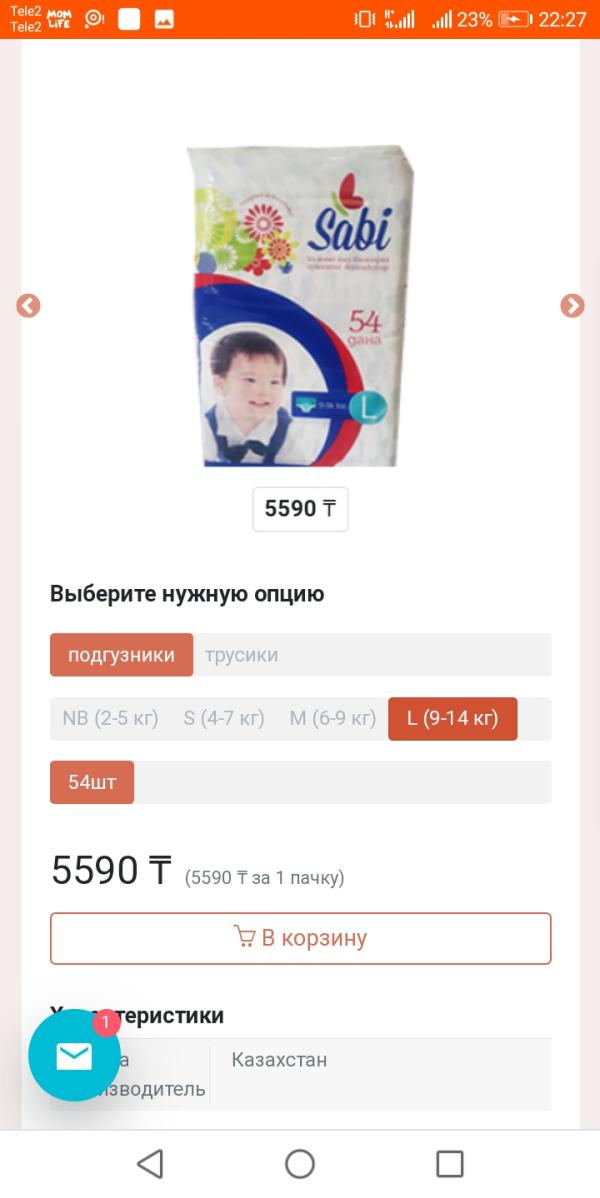Add the item with В корзину
This screenshot has width=600, height=1198.
tap(300, 938)
